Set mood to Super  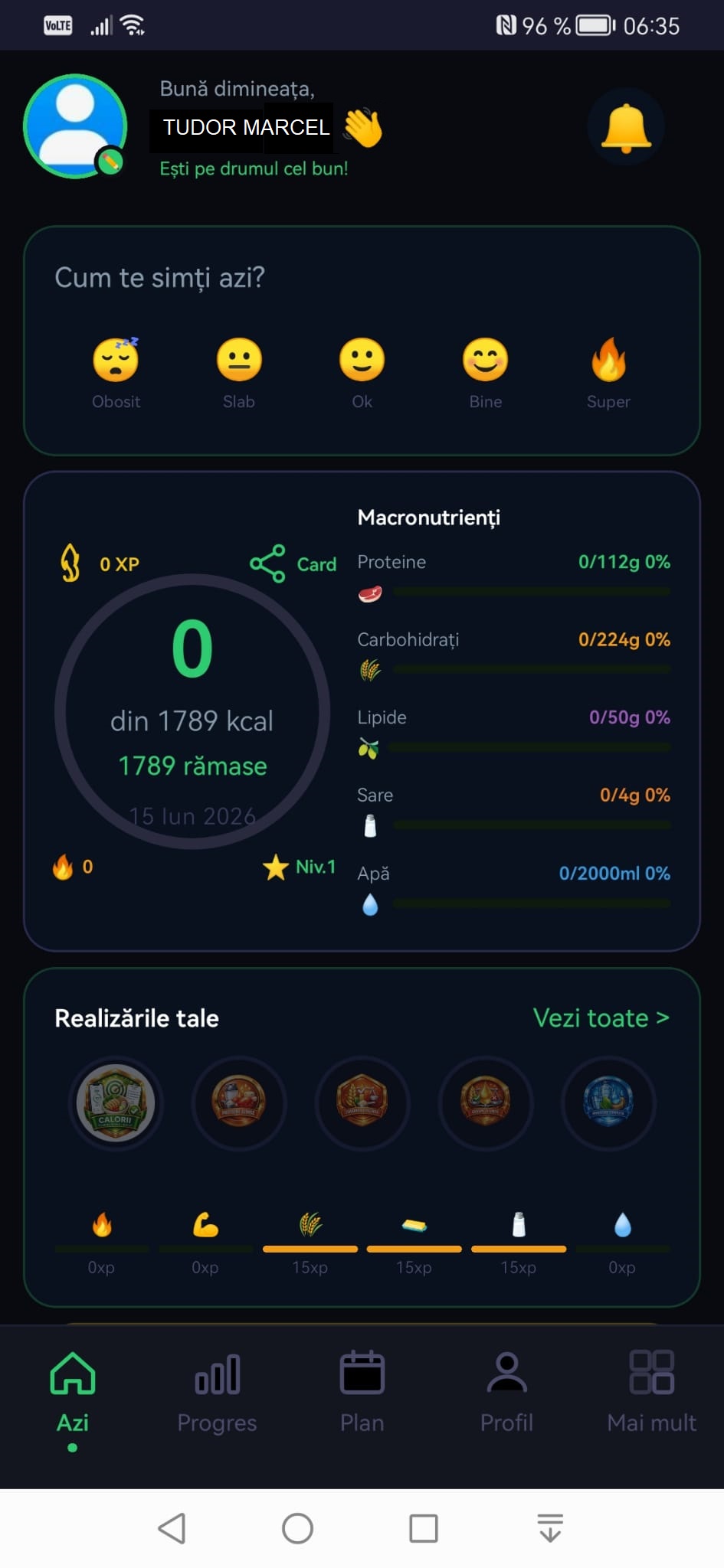click(x=608, y=373)
